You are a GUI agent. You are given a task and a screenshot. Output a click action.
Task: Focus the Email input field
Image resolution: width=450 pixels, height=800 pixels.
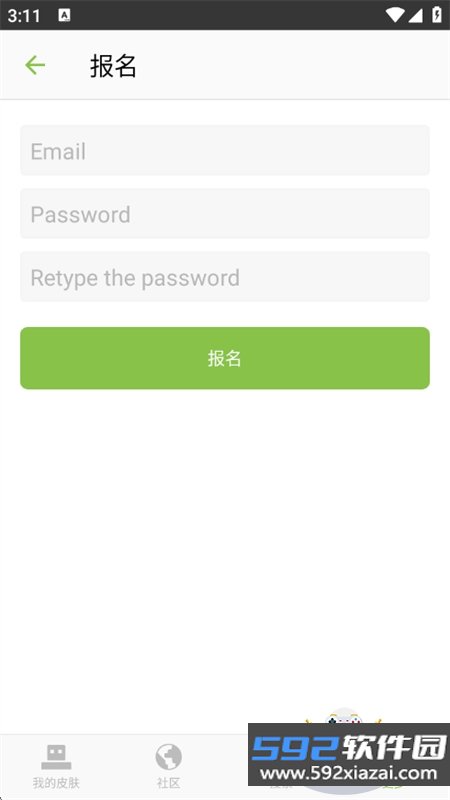[225, 151]
